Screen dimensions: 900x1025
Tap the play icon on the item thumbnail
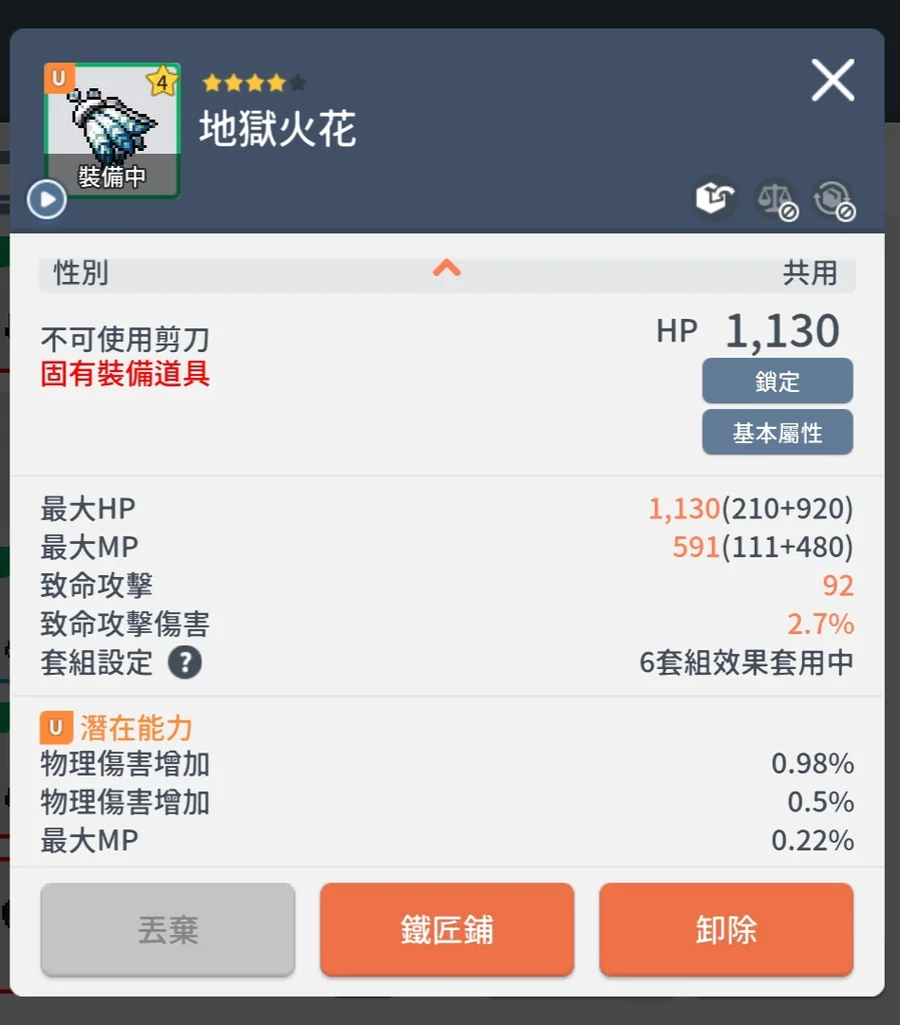click(46, 199)
